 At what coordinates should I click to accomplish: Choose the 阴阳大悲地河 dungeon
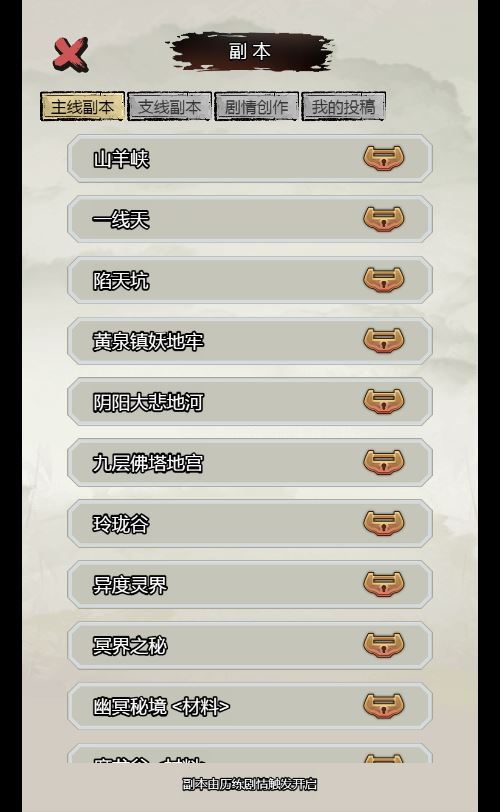pos(249,402)
